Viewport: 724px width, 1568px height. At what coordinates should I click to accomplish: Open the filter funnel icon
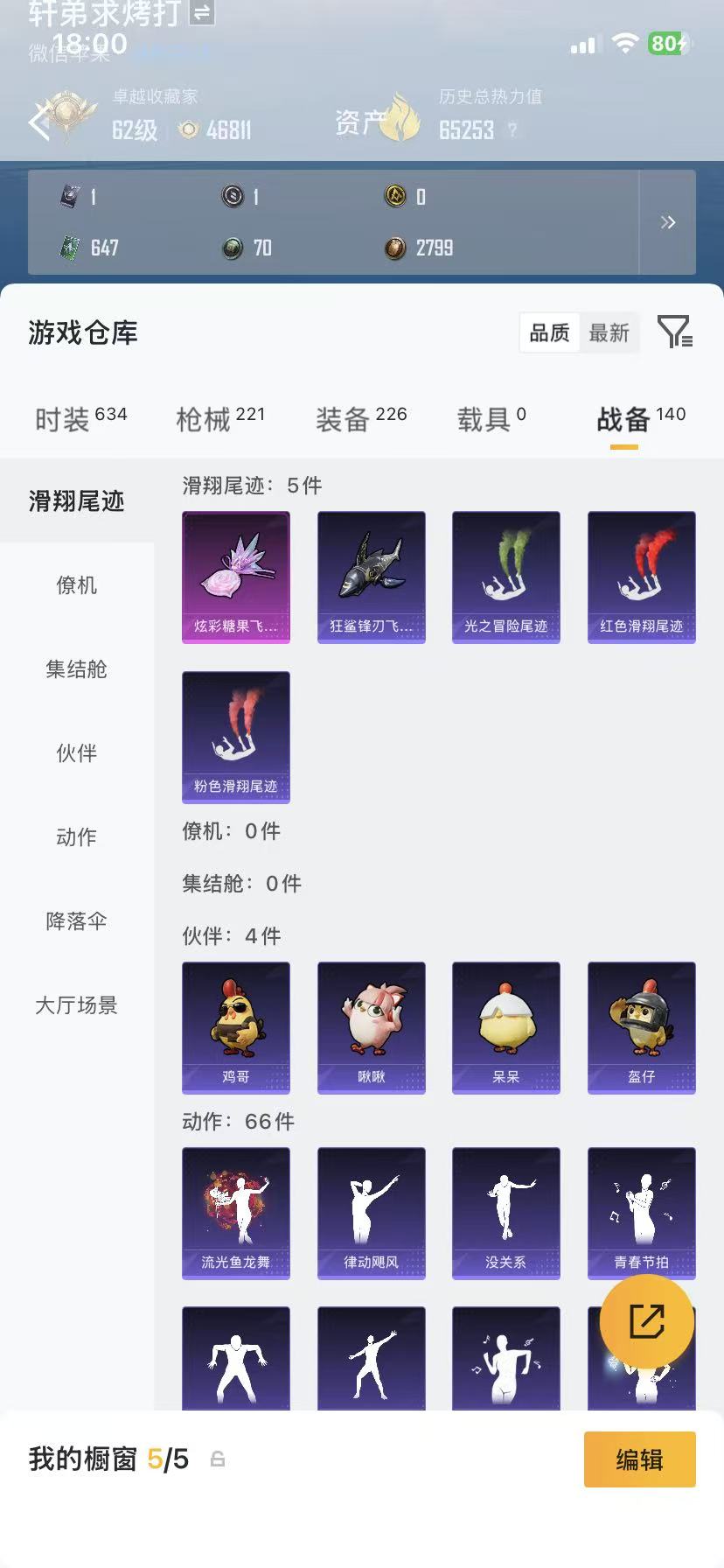(674, 332)
